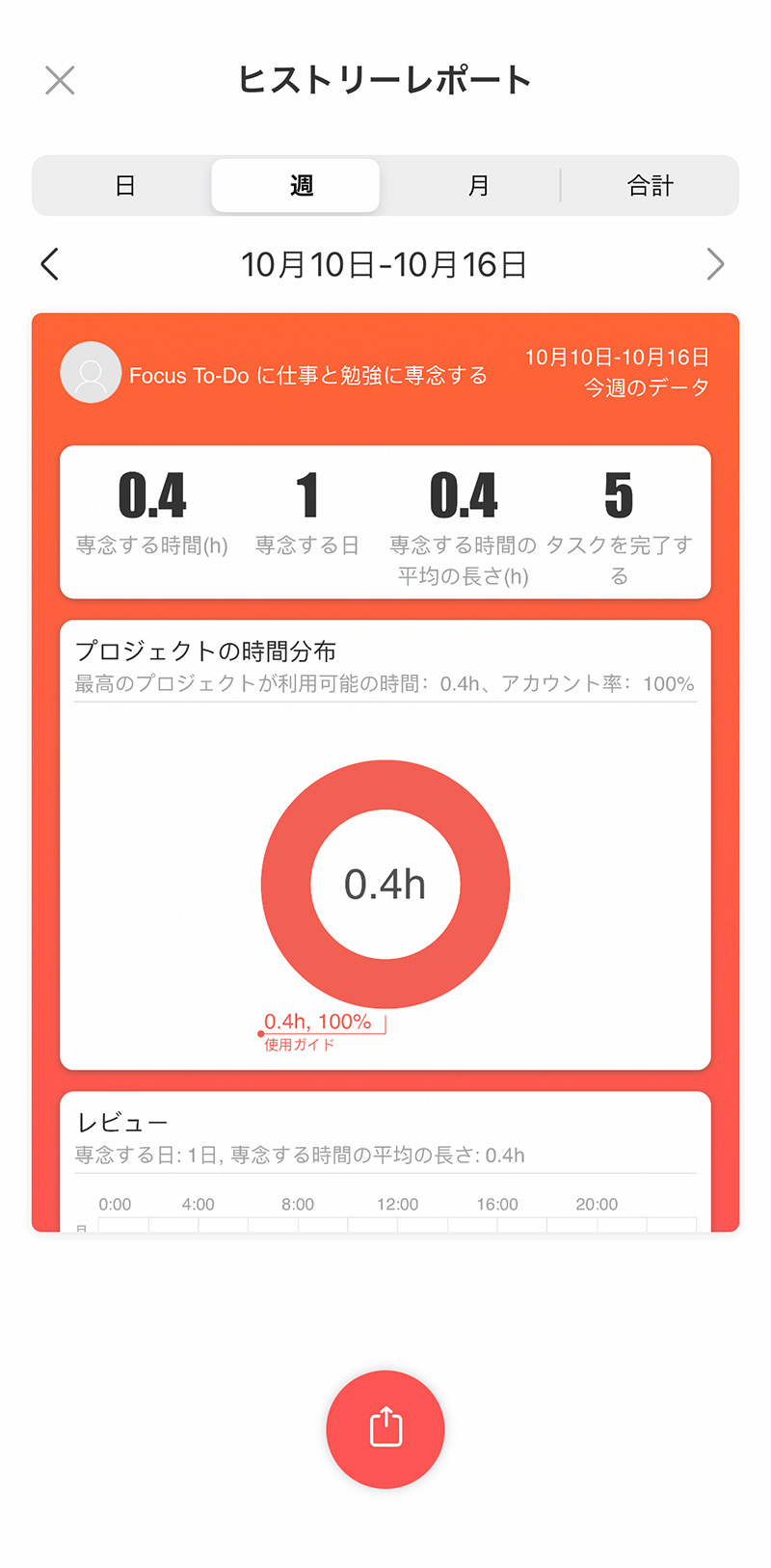
Task: Switch to the 月 (month) tab
Action: click(478, 185)
